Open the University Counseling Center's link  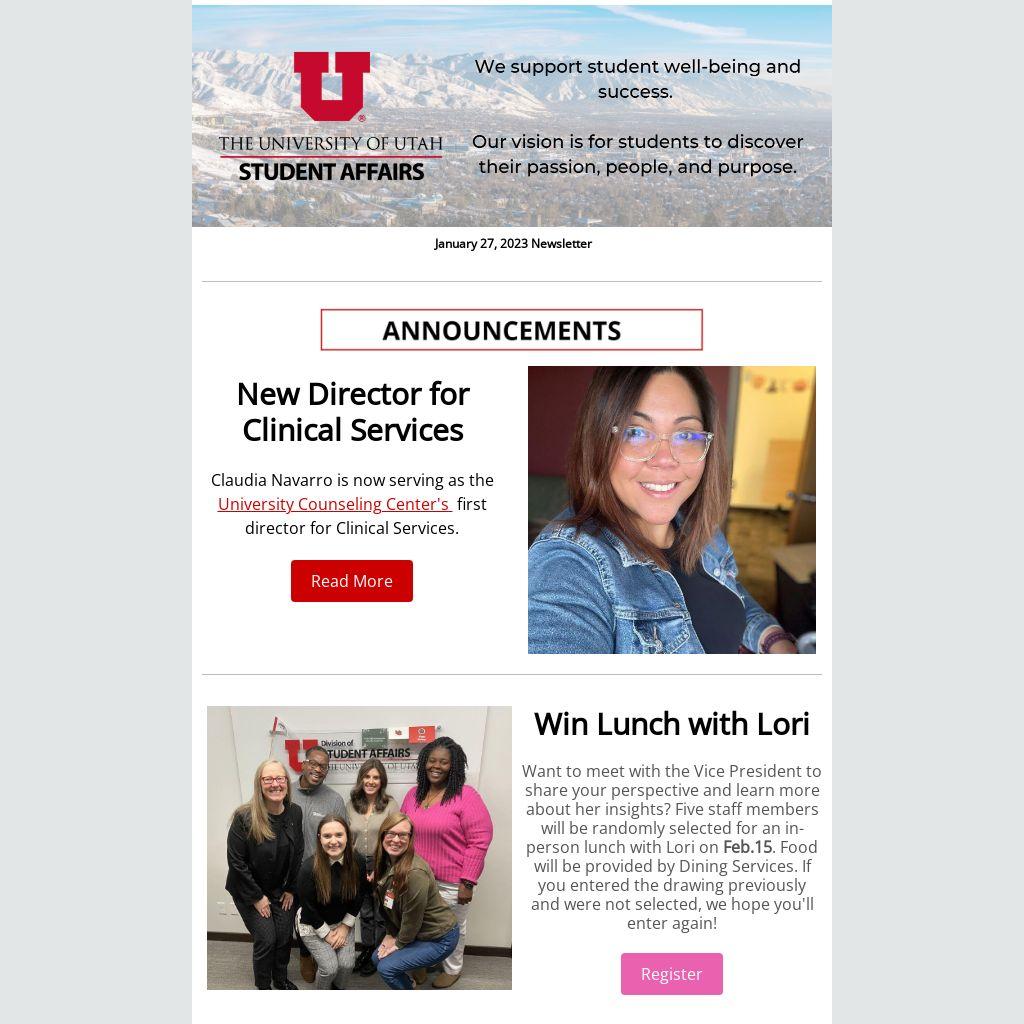(334, 504)
